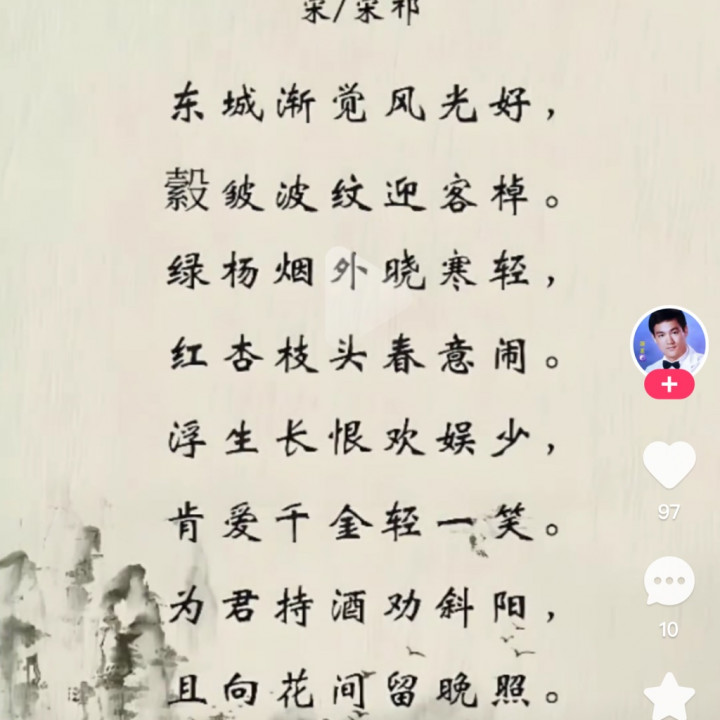Open the creator's profile avatar
The image size is (720, 720).
click(x=668, y=342)
